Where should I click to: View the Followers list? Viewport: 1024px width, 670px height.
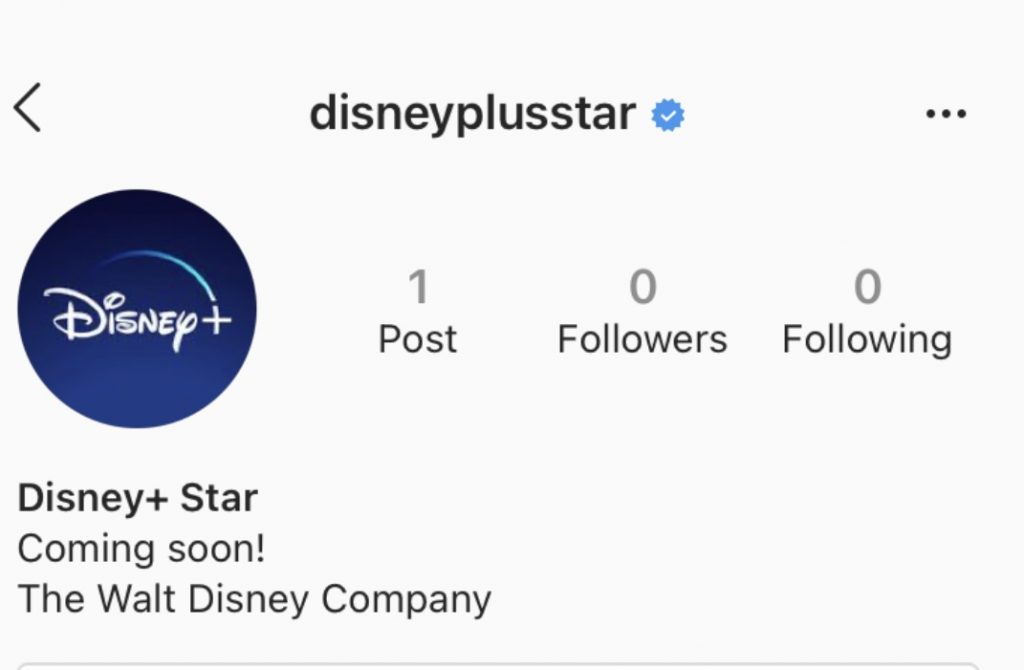[x=642, y=313]
